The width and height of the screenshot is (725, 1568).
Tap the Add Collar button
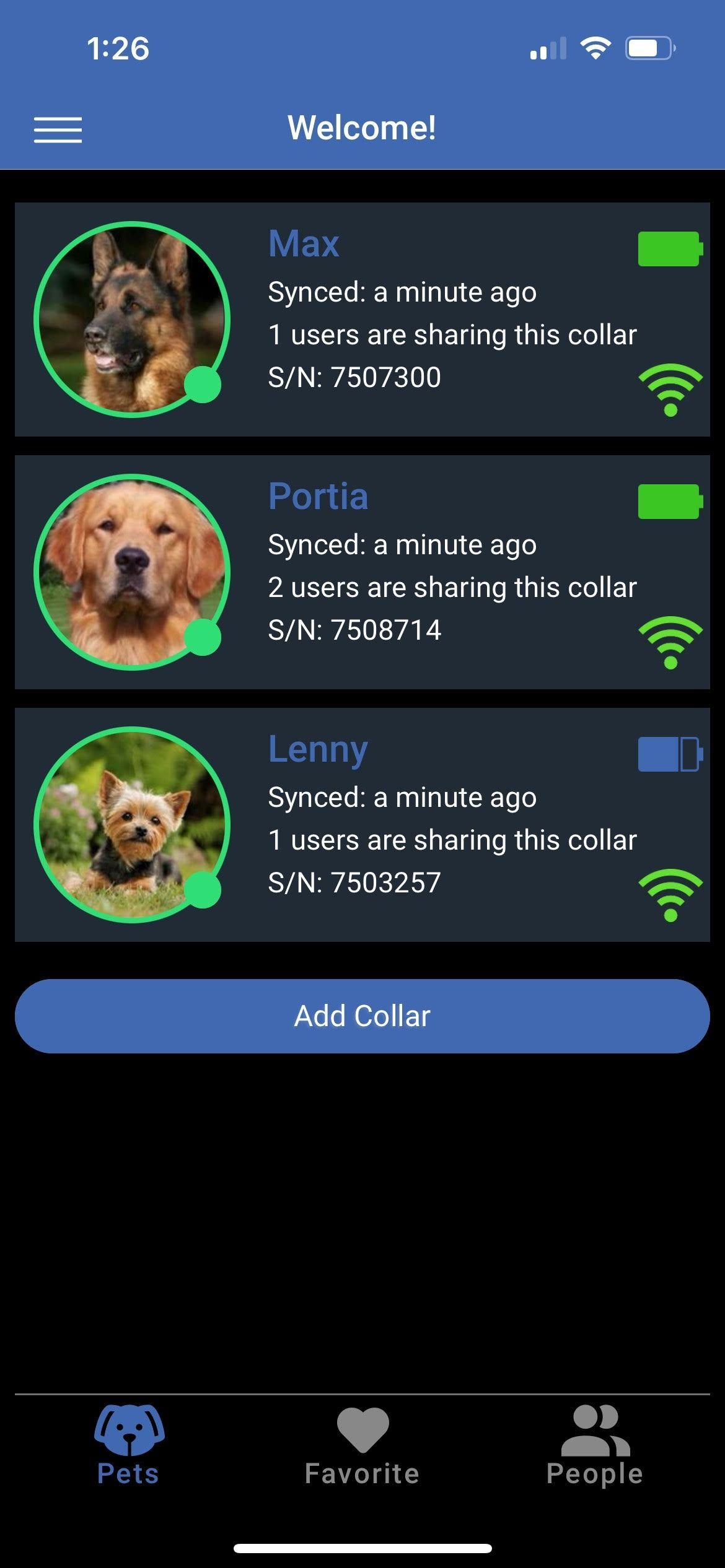coord(362,1016)
